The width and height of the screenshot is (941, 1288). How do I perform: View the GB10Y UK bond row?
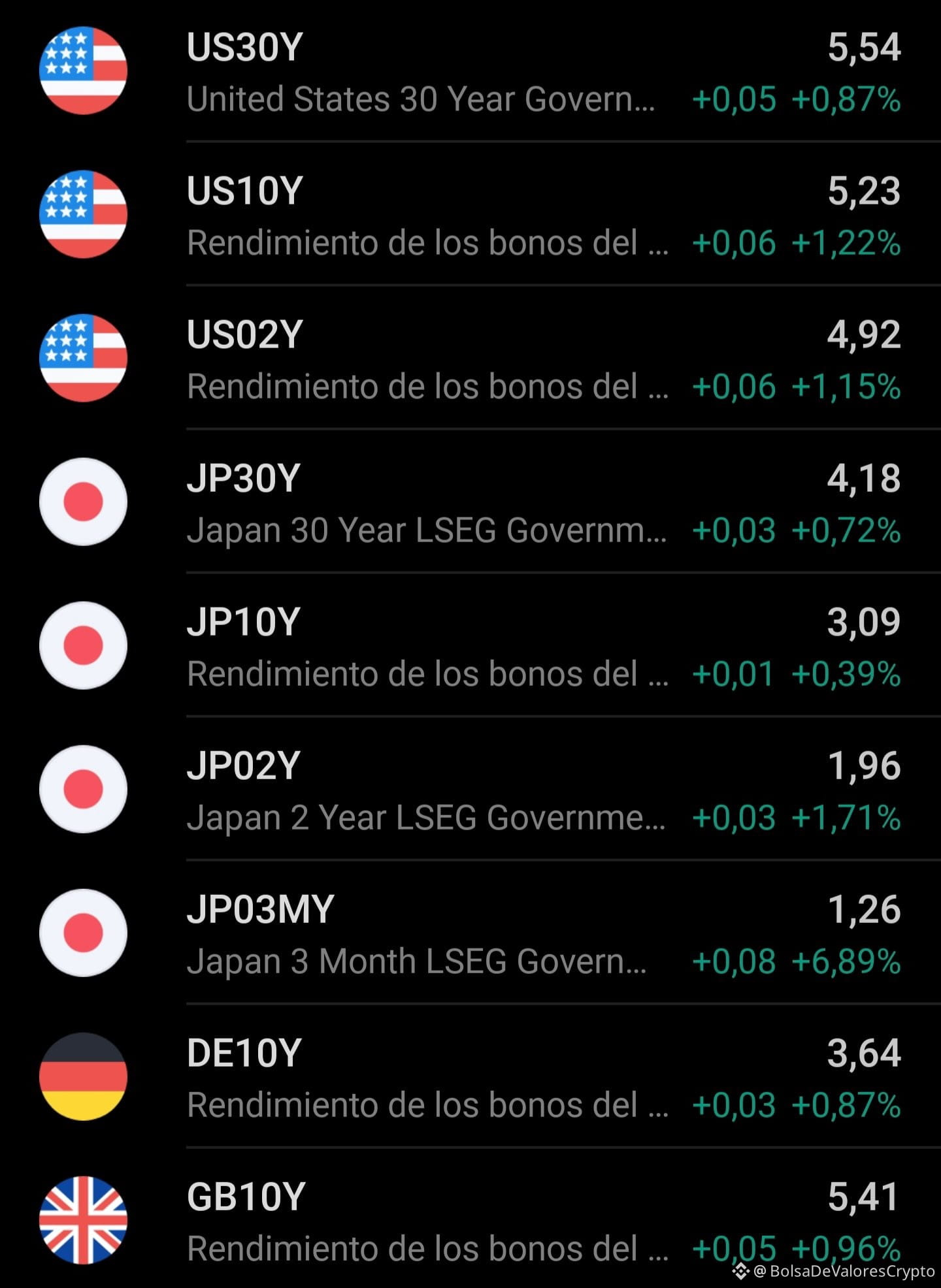[x=470, y=1219]
